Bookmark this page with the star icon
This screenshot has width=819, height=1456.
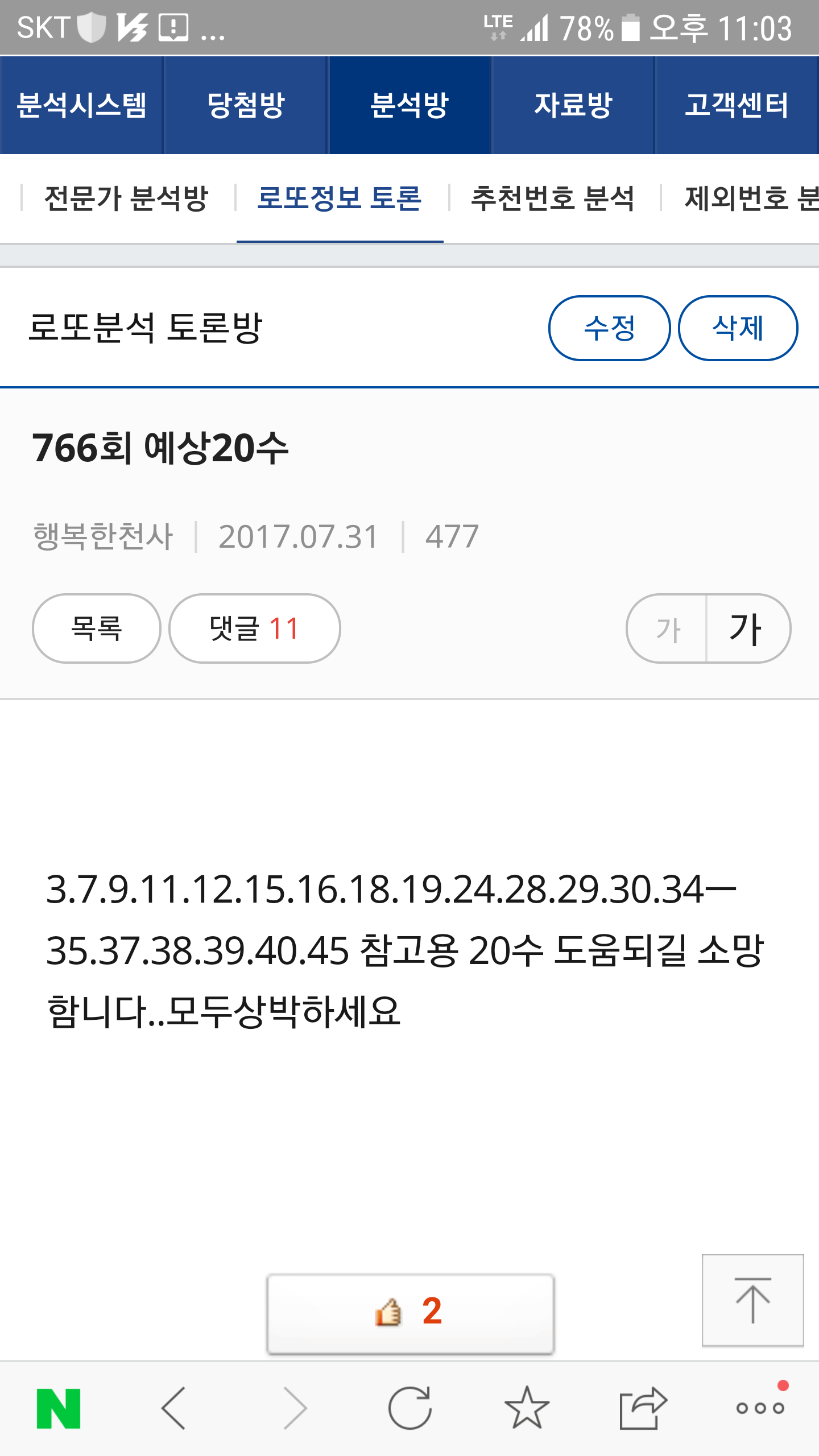tap(527, 1408)
